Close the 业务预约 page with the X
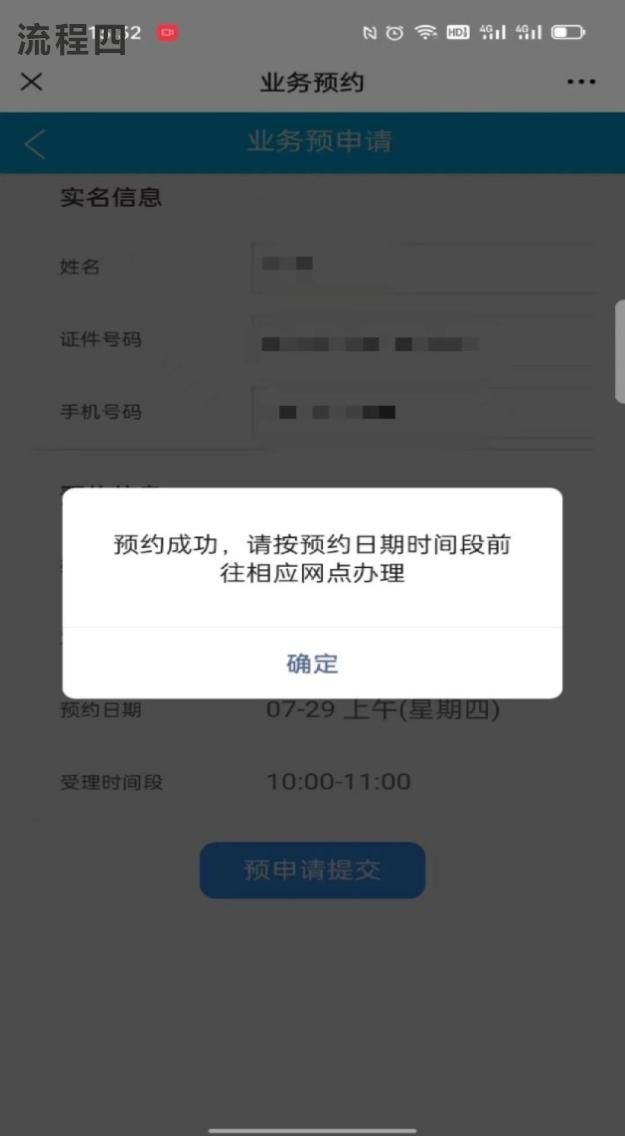 click(31, 82)
